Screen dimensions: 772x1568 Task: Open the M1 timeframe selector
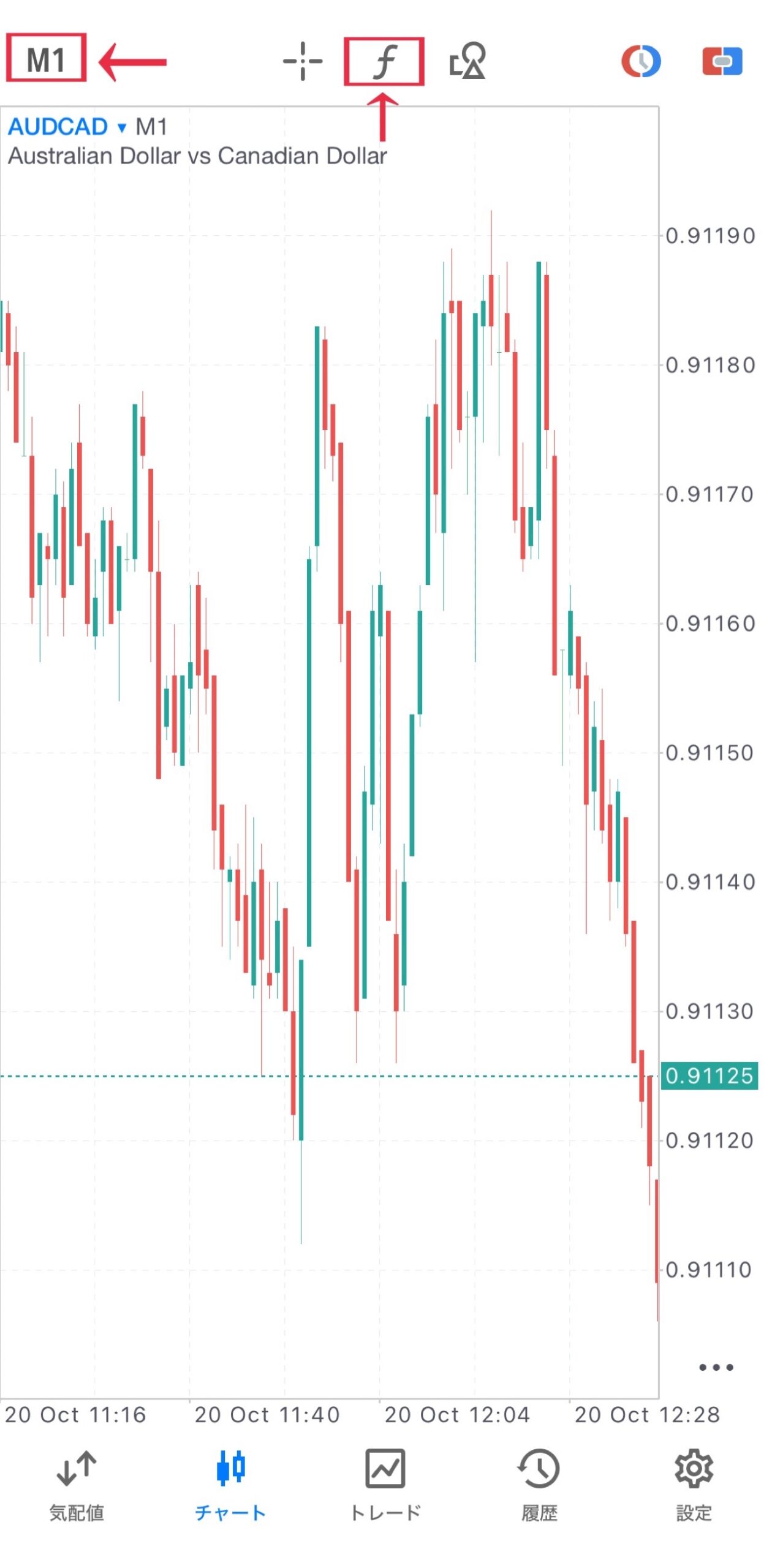pos(46,59)
